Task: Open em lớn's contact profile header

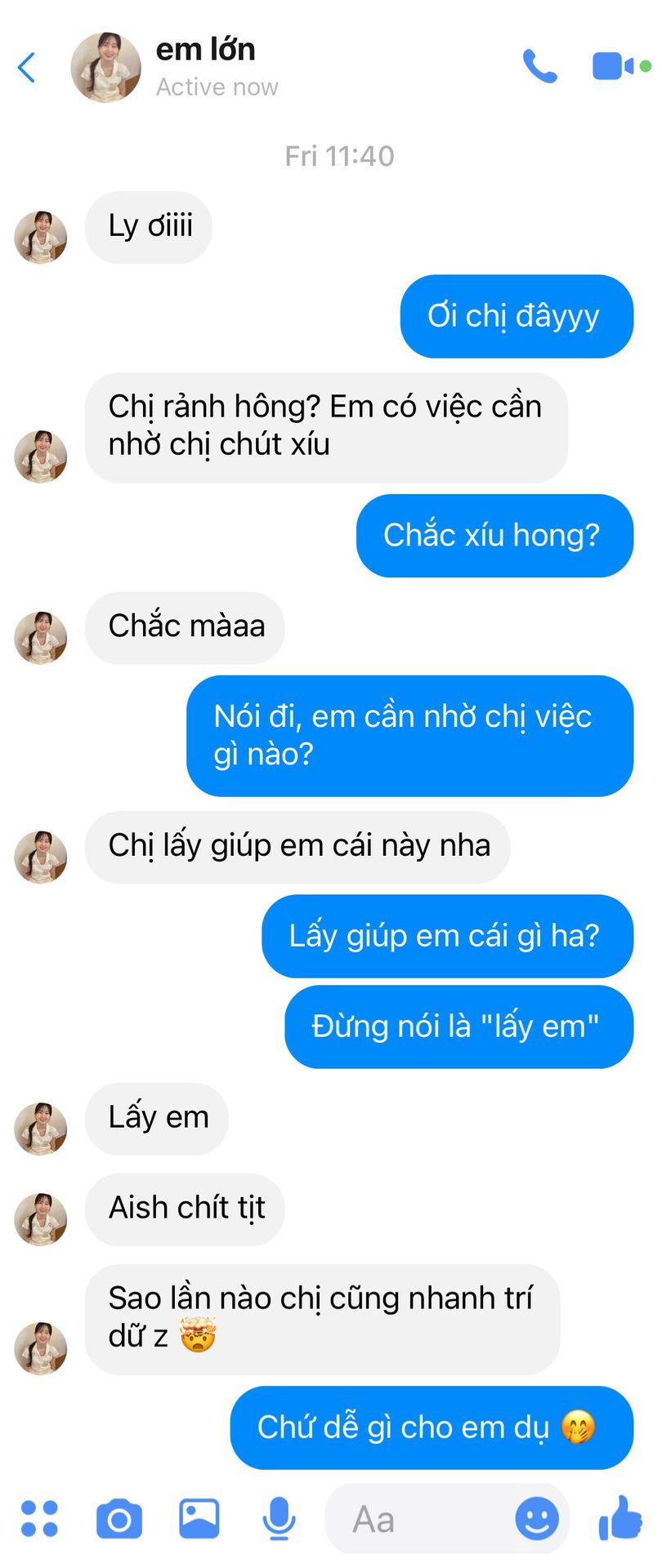Action: pyautogui.click(x=176, y=67)
